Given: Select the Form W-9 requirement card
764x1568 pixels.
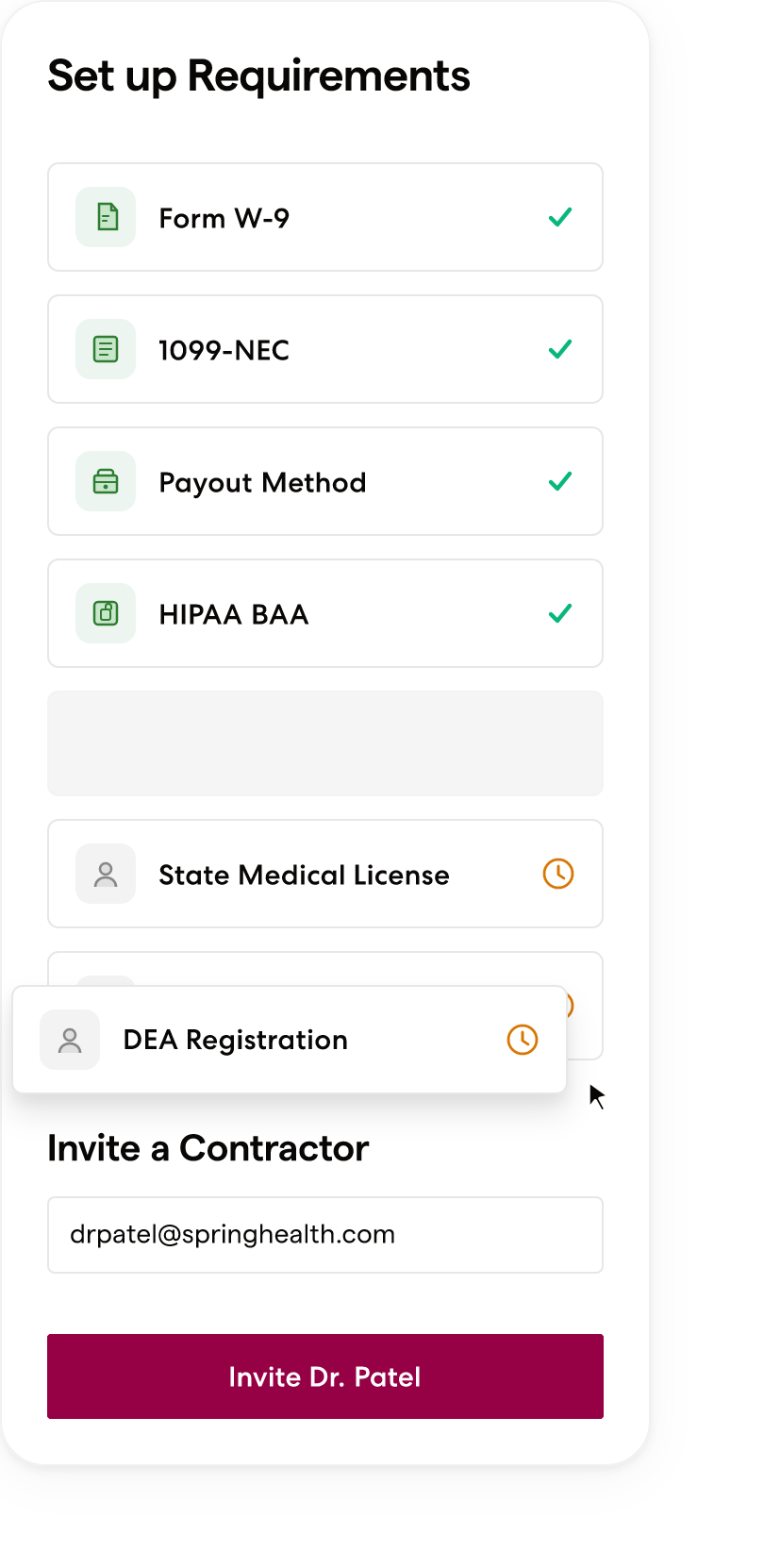Looking at the screenshot, I should coord(325,217).
